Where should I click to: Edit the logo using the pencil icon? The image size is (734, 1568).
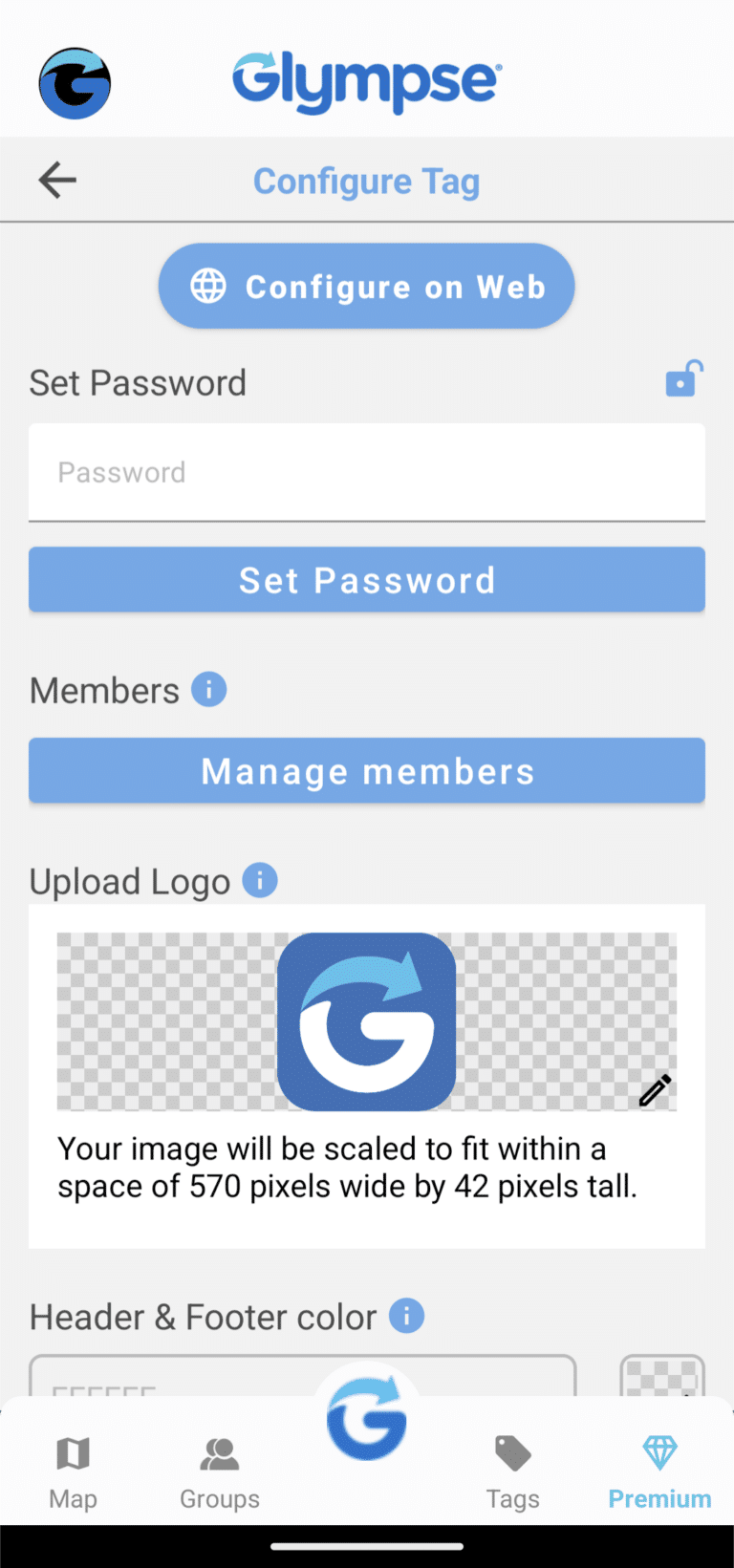point(654,1089)
